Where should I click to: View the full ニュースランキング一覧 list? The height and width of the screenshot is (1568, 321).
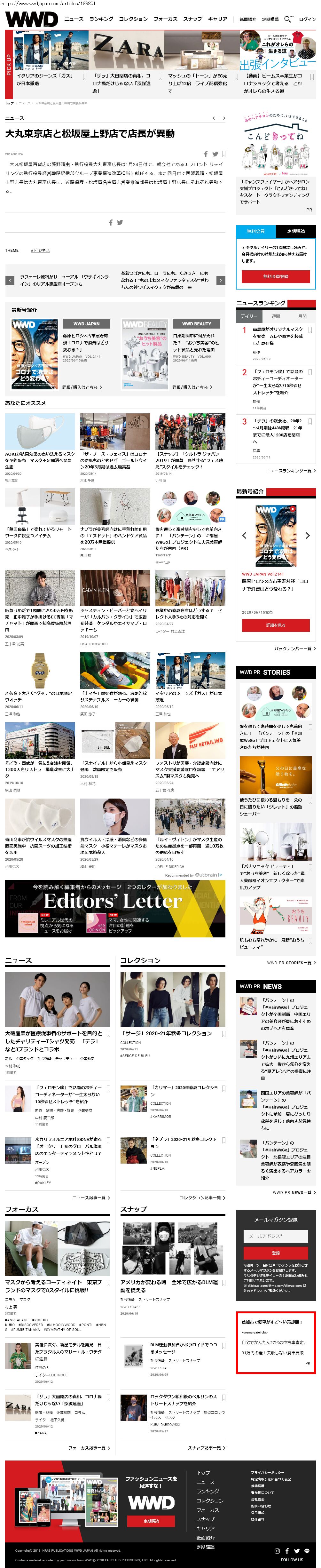tap(291, 471)
